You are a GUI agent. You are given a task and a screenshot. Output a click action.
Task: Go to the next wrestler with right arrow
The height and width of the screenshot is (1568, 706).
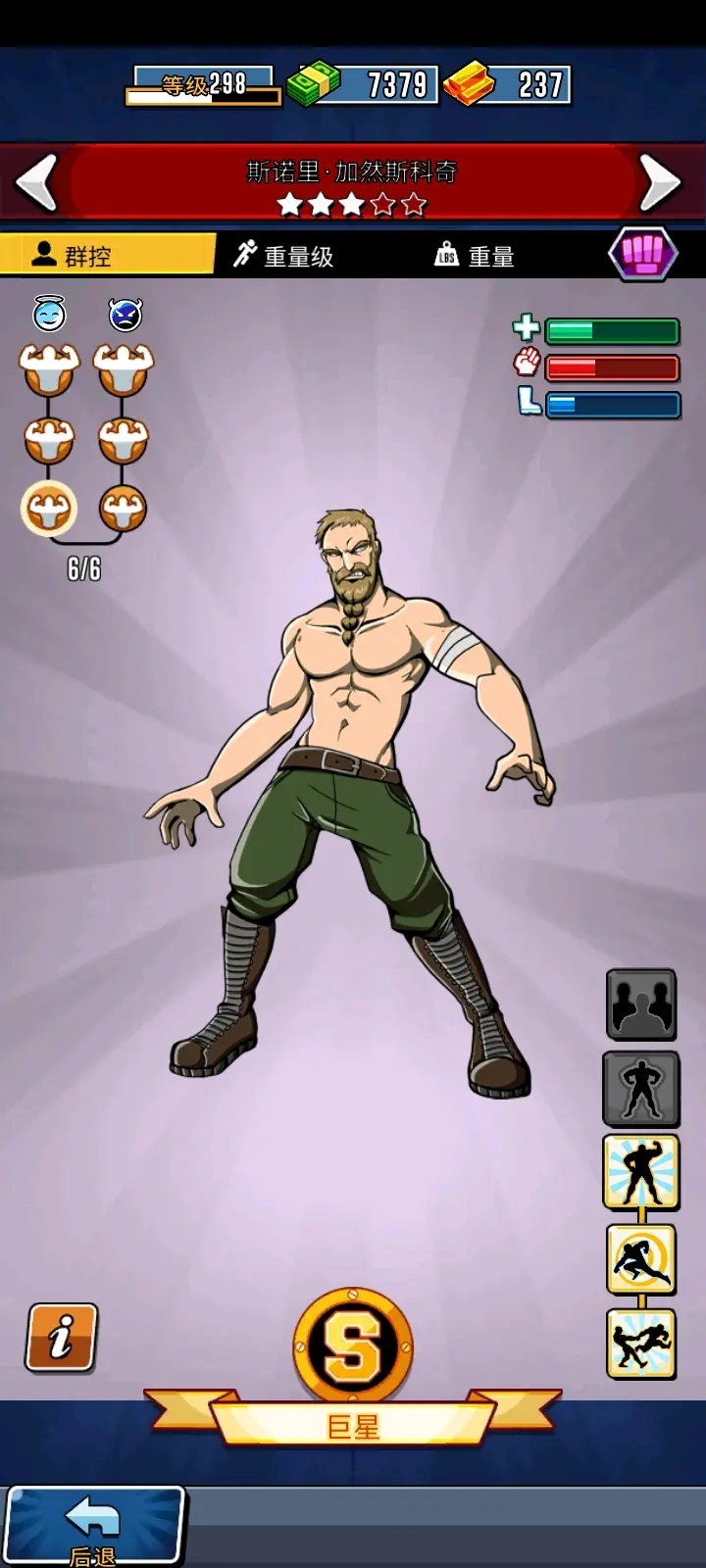[660, 182]
